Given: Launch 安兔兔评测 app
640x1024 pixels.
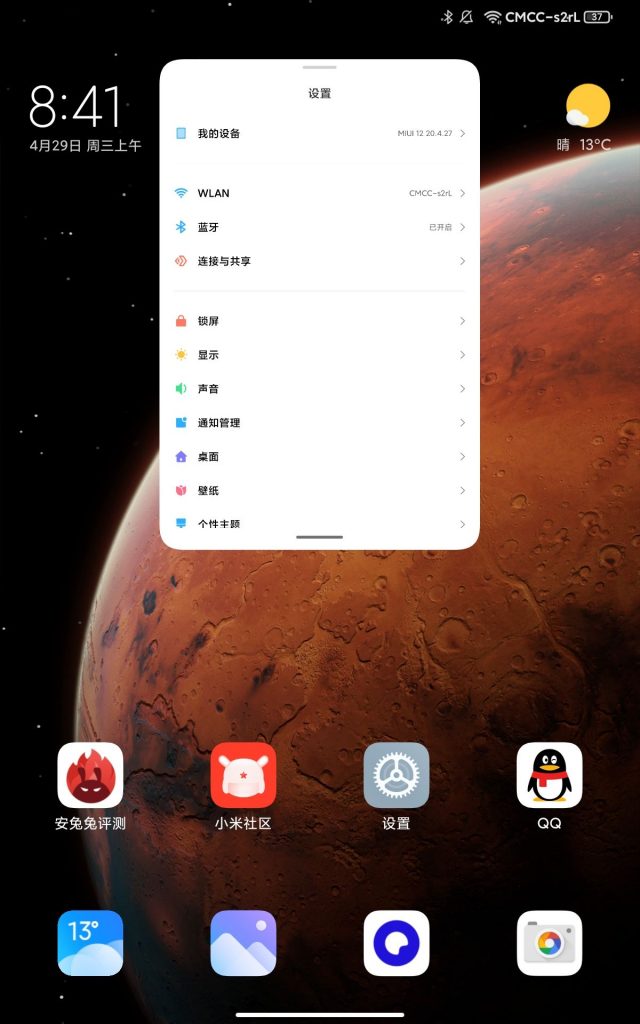Looking at the screenshot, I should pyautogui.click(x=90, y=776).
